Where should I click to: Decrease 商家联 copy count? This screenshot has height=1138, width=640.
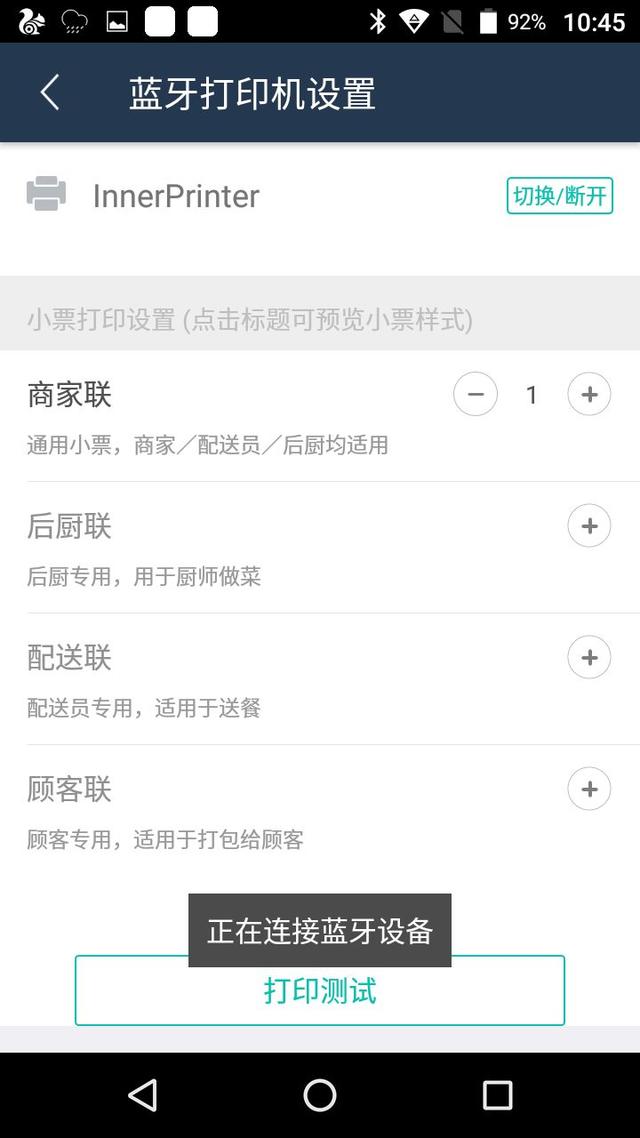475,395
